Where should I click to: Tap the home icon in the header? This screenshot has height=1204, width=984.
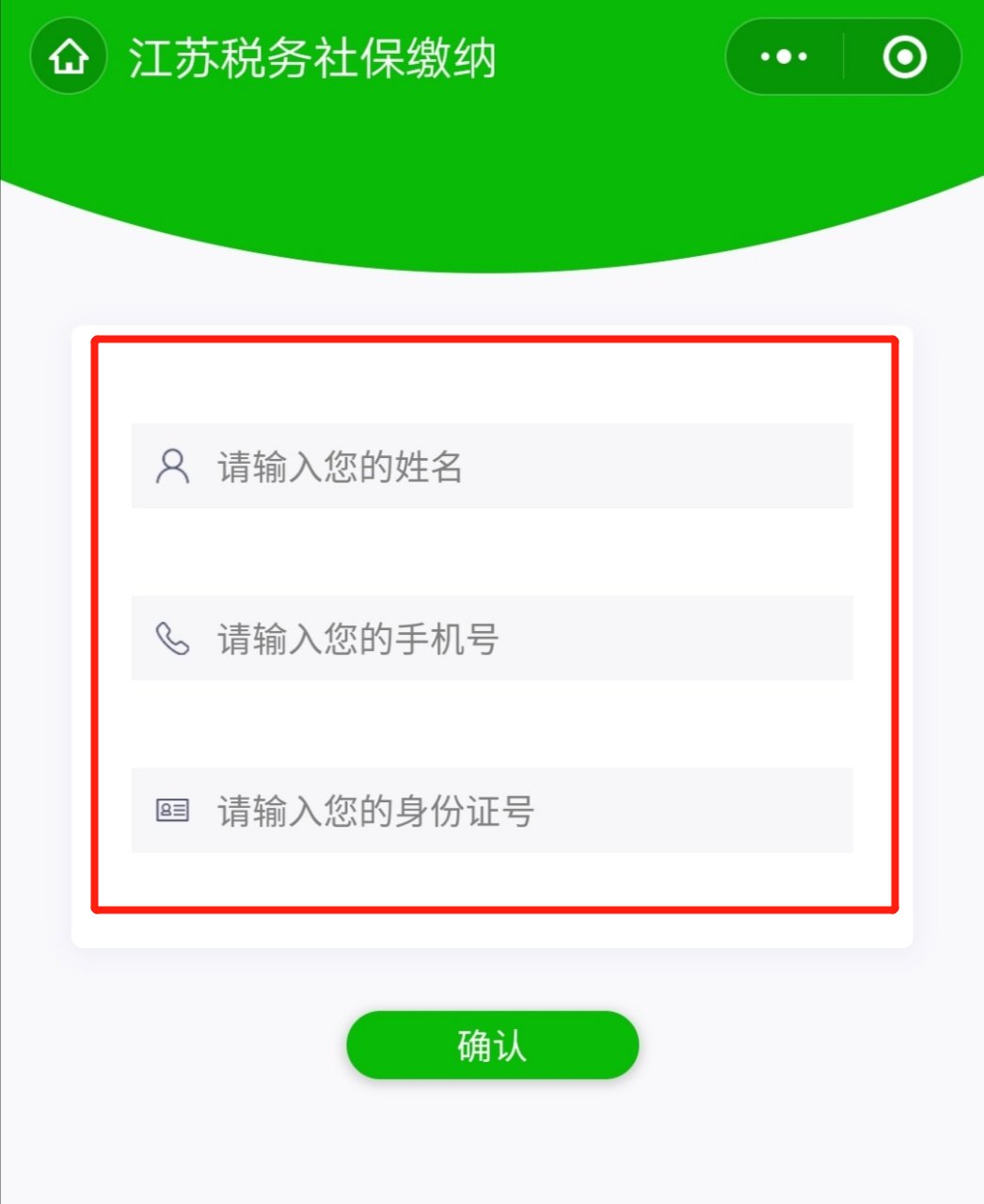click(x=69, y=56)
